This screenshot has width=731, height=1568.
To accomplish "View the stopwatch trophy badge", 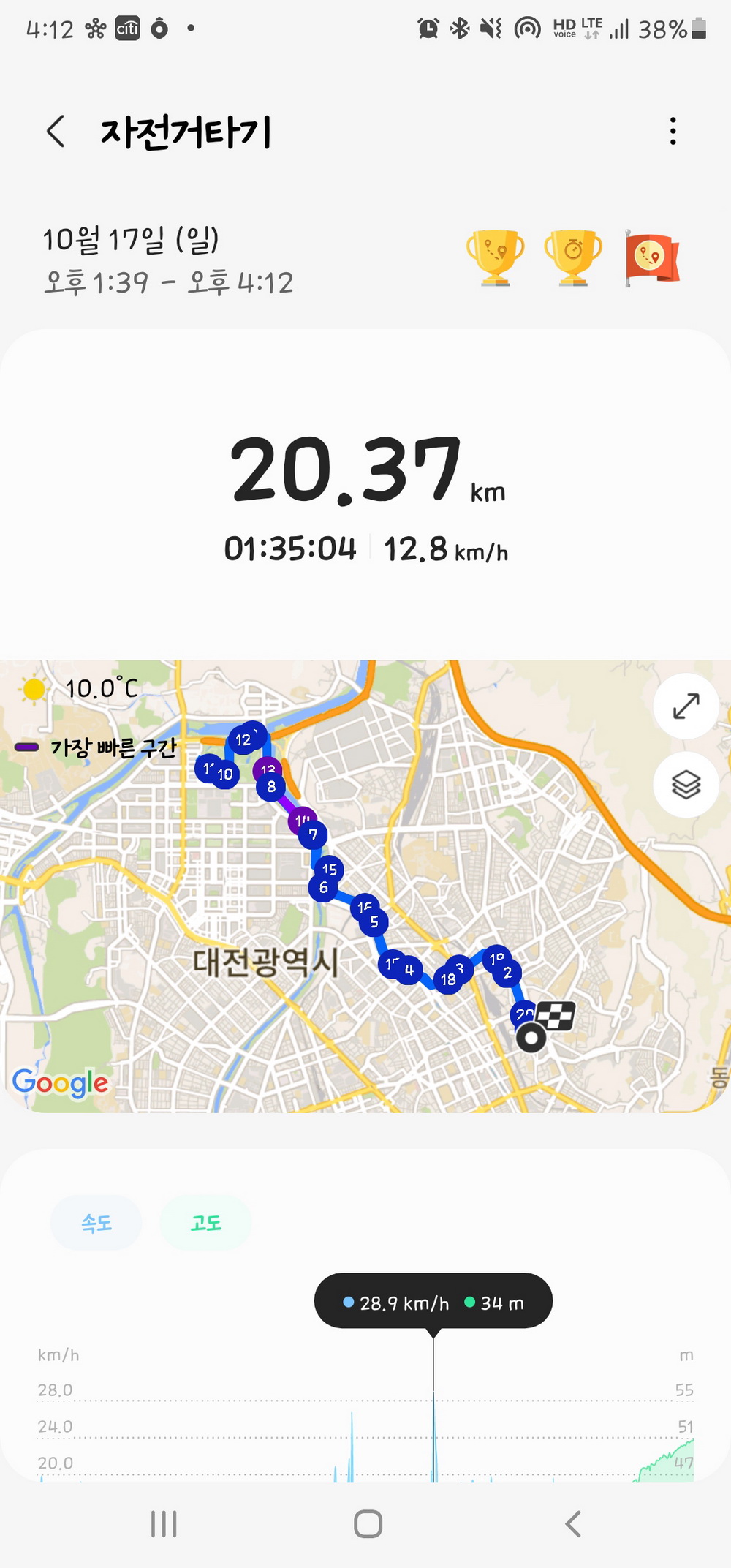I will tap(574, 257).
